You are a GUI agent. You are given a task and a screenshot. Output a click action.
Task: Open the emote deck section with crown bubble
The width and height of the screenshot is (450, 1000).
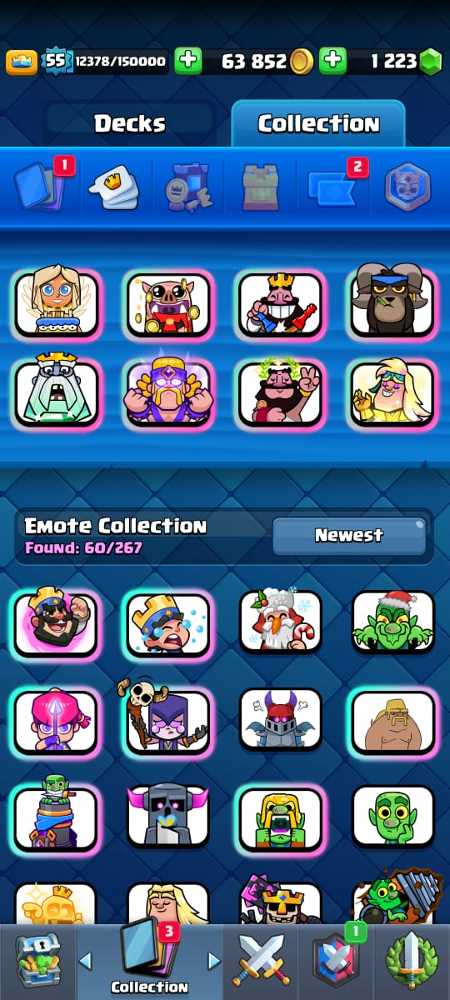click(113, 187)
